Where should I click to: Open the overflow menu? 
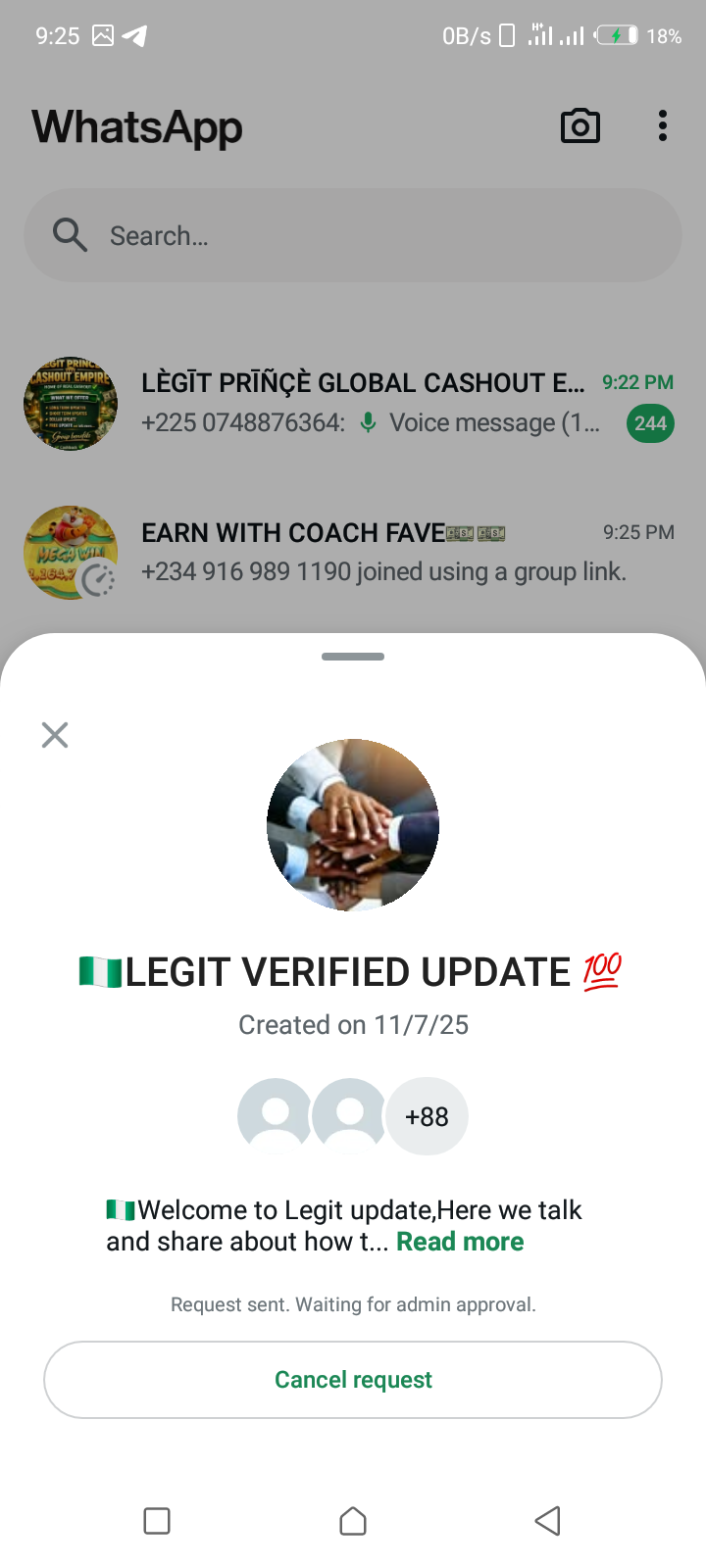tap(663, 126)
